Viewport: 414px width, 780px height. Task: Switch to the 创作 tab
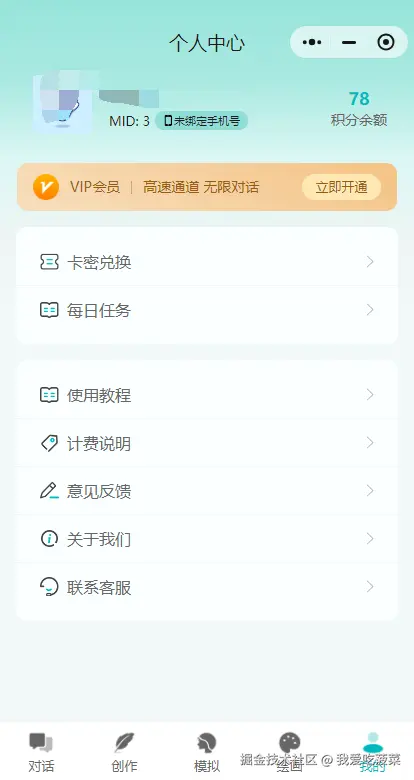(x=124, y=752)
